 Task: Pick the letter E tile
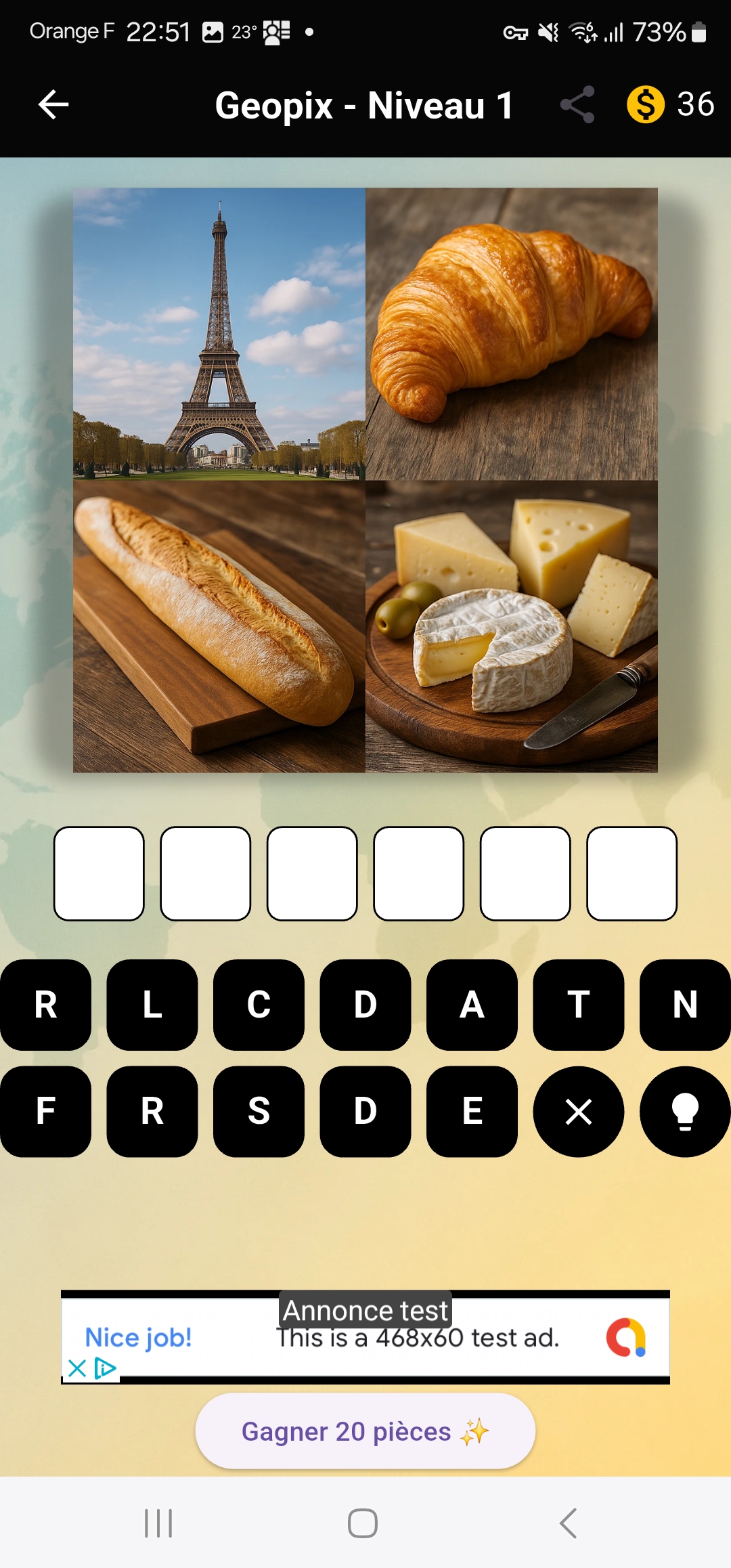pos(472,1111)
